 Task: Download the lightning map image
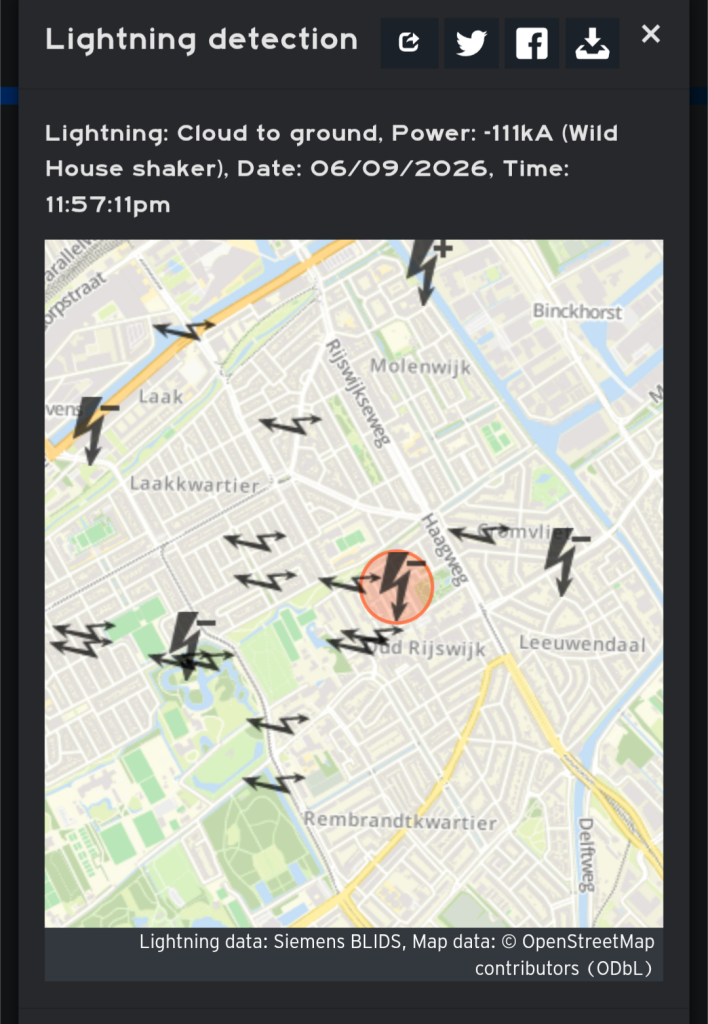(x=592, y=43)
